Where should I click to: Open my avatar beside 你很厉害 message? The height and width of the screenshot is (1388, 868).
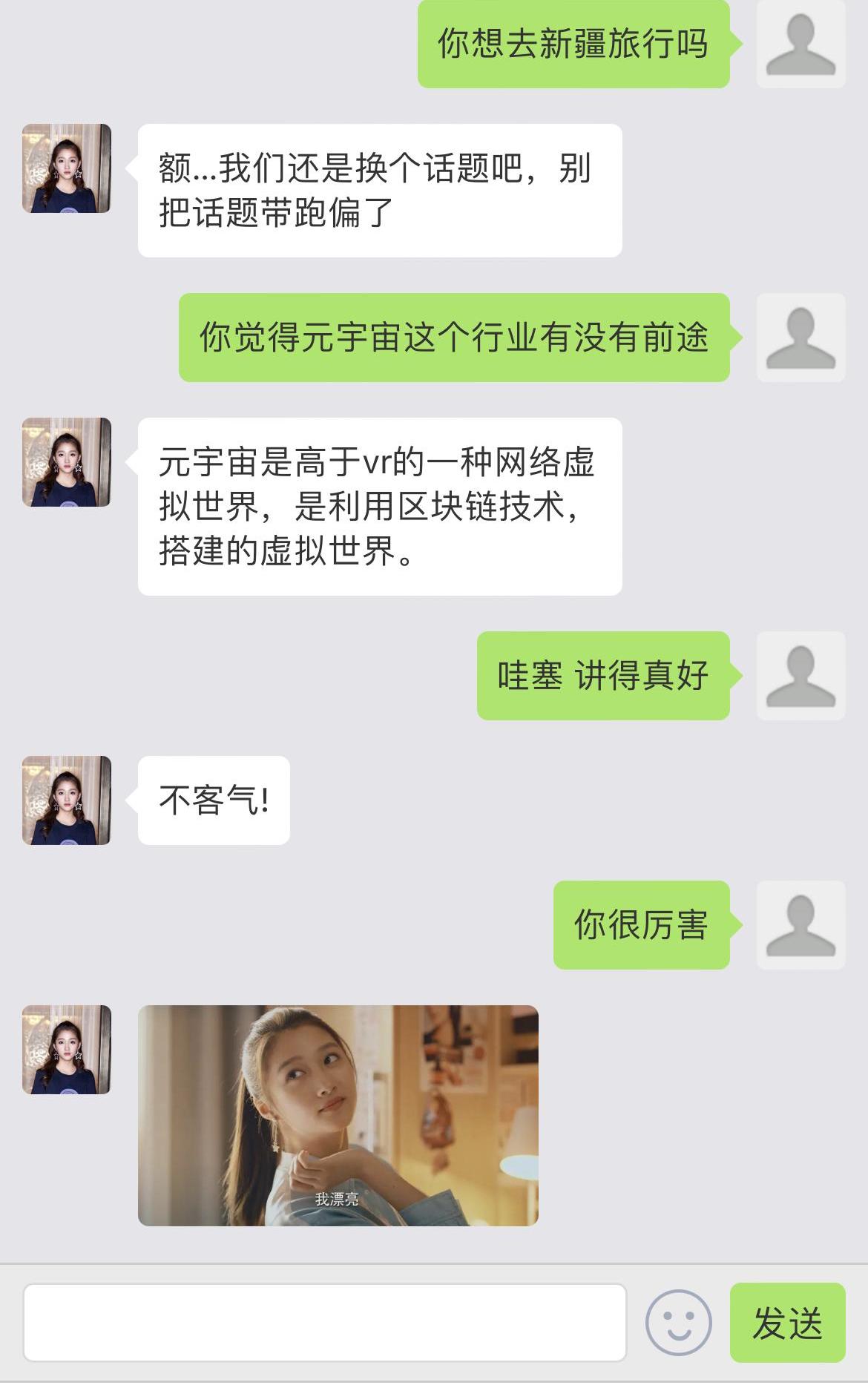pyautogui.click(x=800, y=924)
